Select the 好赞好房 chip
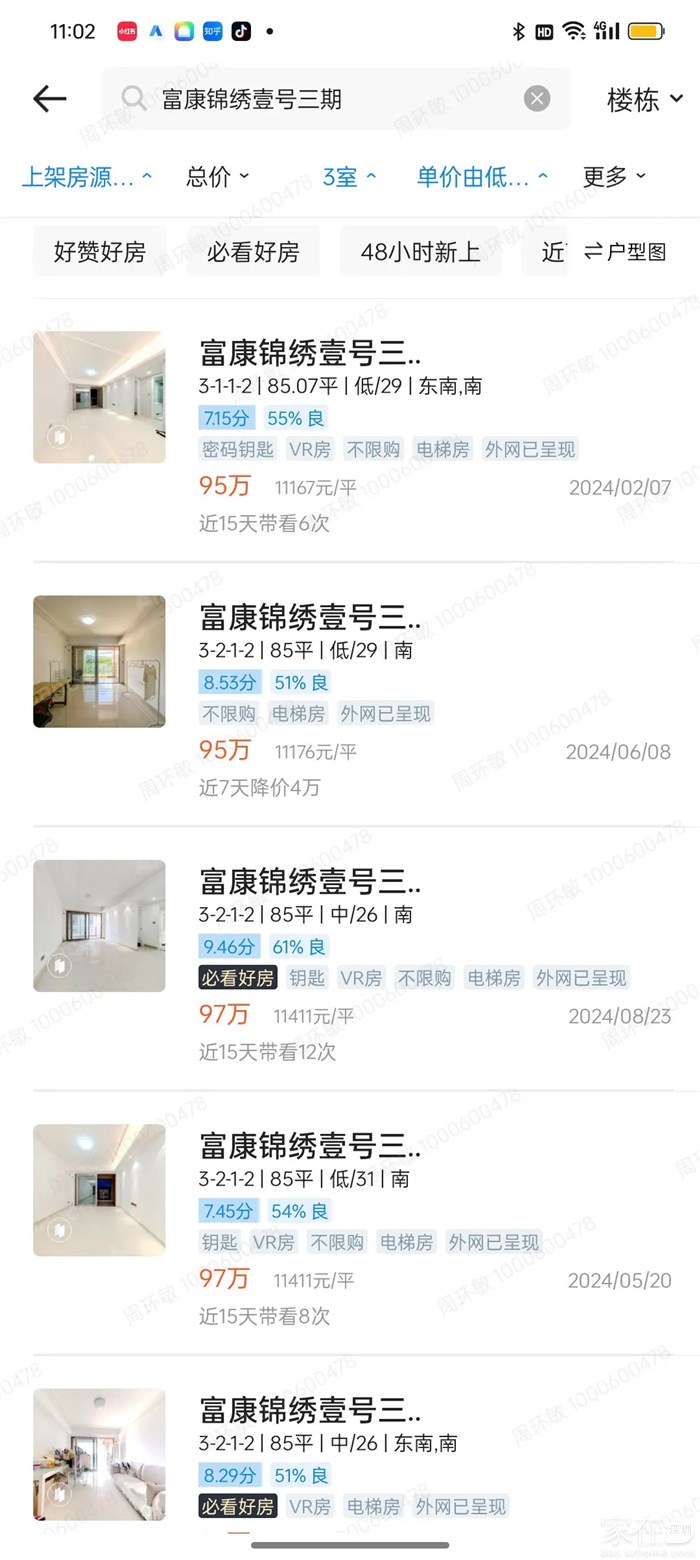Screen dimensions: 700x1560 pyautogui.click(x=99, y=252)
